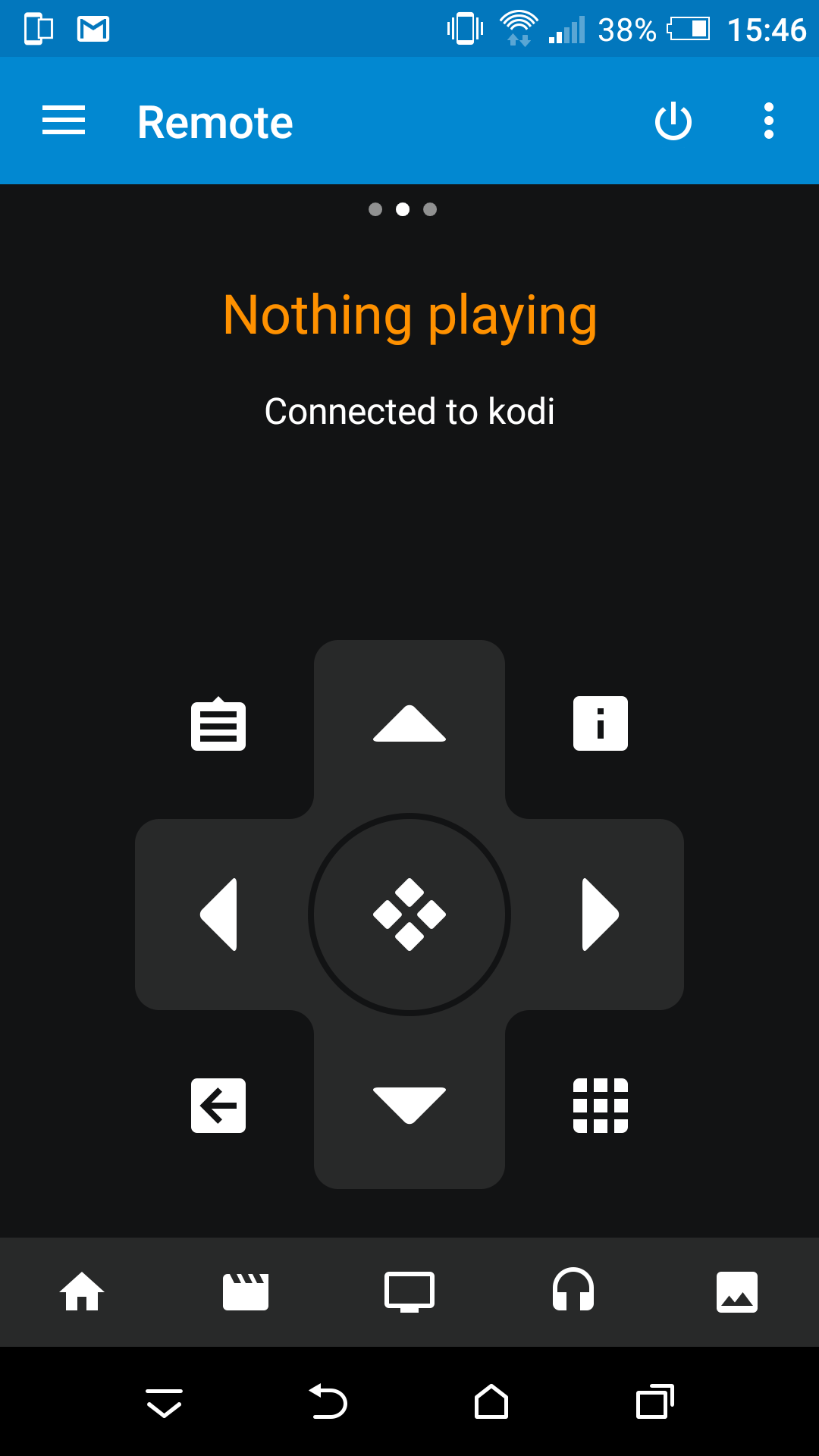819x1456 pixels.
Task: Open the pictures shortcut
Action: point(737,1291)
